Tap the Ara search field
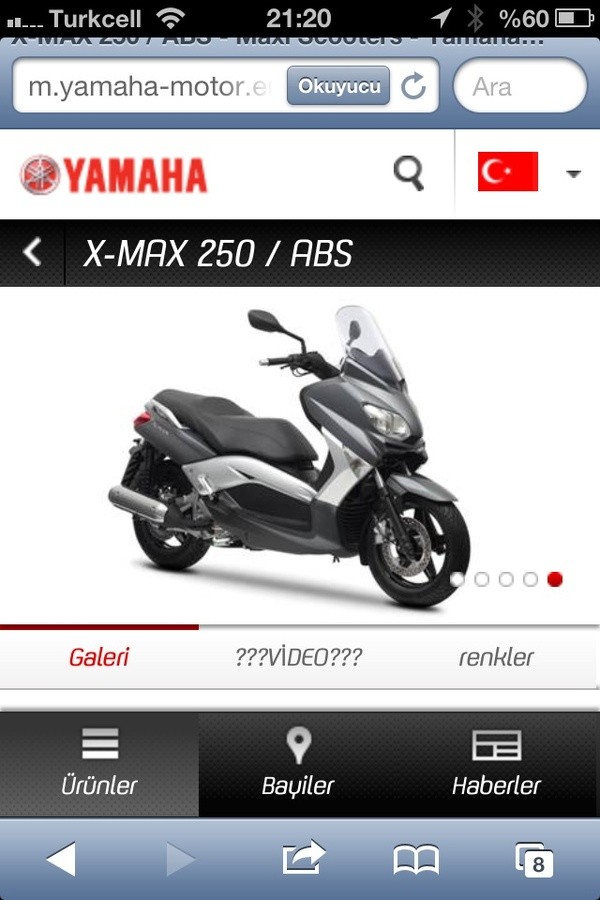Image resolution: width=600 pixels, height=900 pixels. point(520,87)
